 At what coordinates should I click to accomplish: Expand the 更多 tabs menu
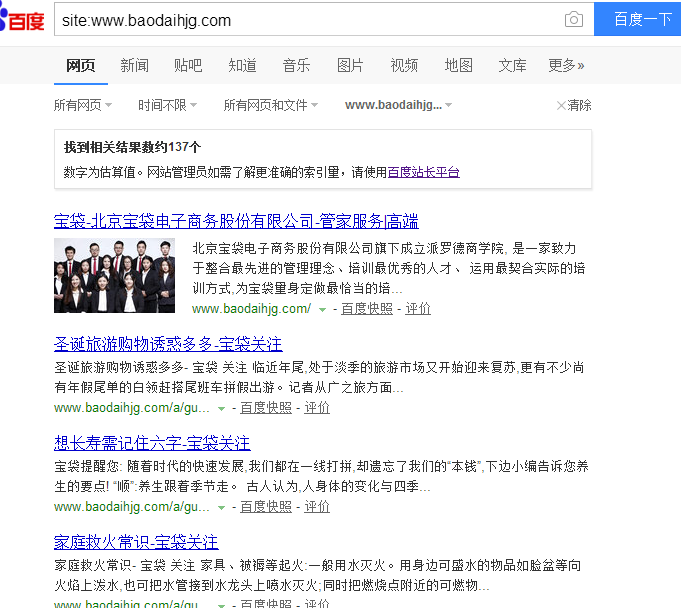pyautogui.click(x=566, y=65)
